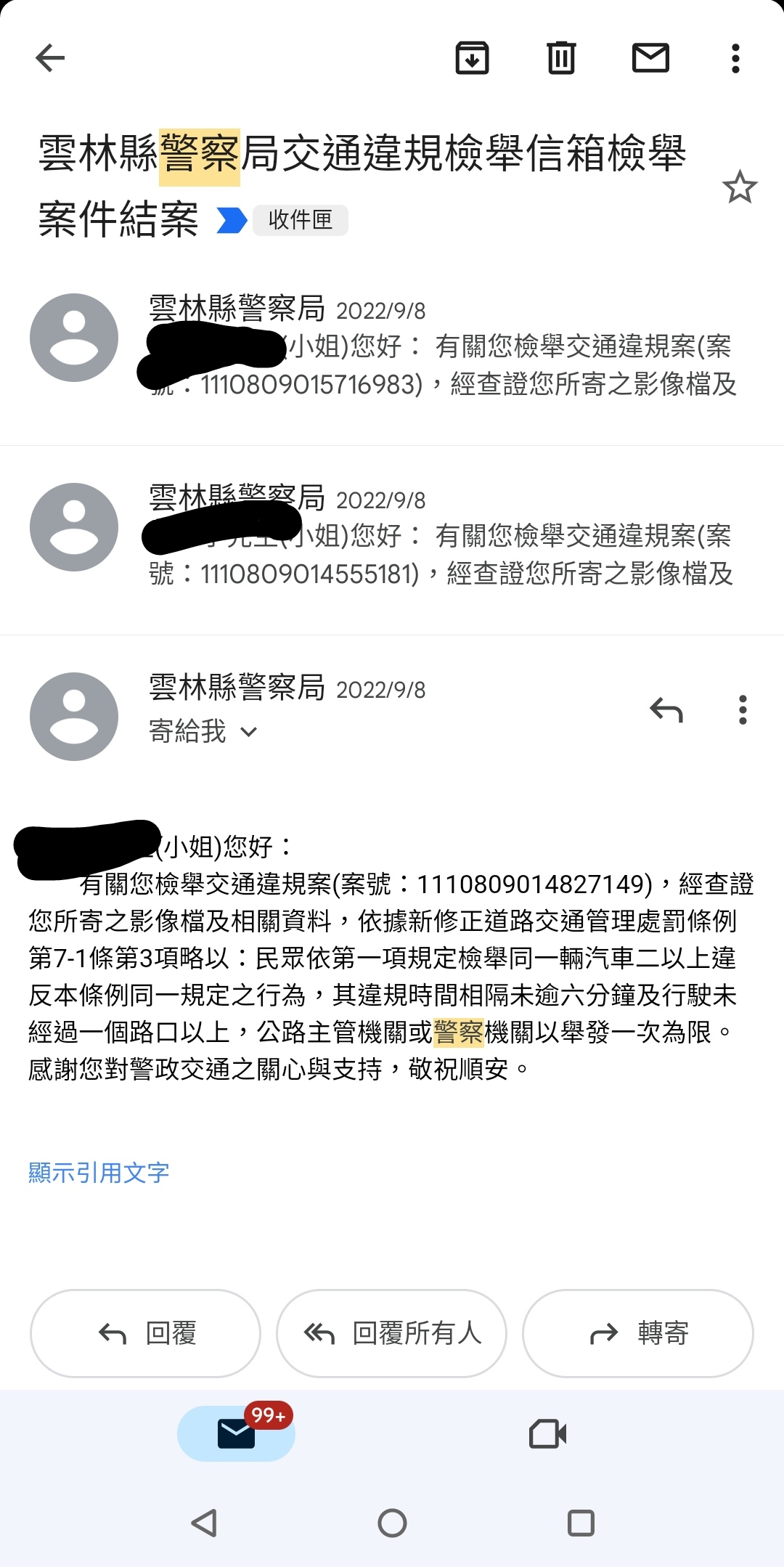784x1567 pixels.
Task: Tap the 收件匣 label chip
Action: pos(300,219)
